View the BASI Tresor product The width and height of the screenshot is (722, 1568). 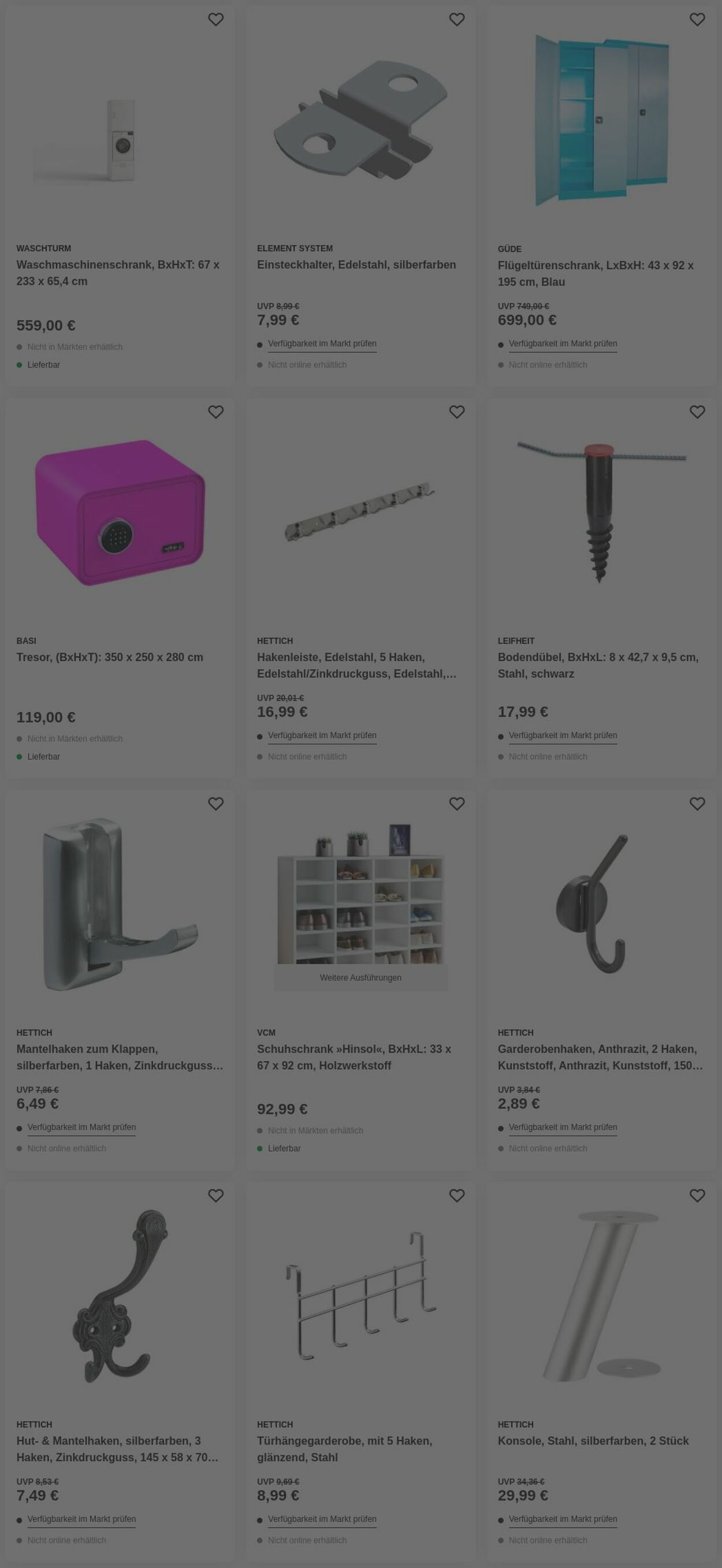pyautogui.click(x=110, y=658)
